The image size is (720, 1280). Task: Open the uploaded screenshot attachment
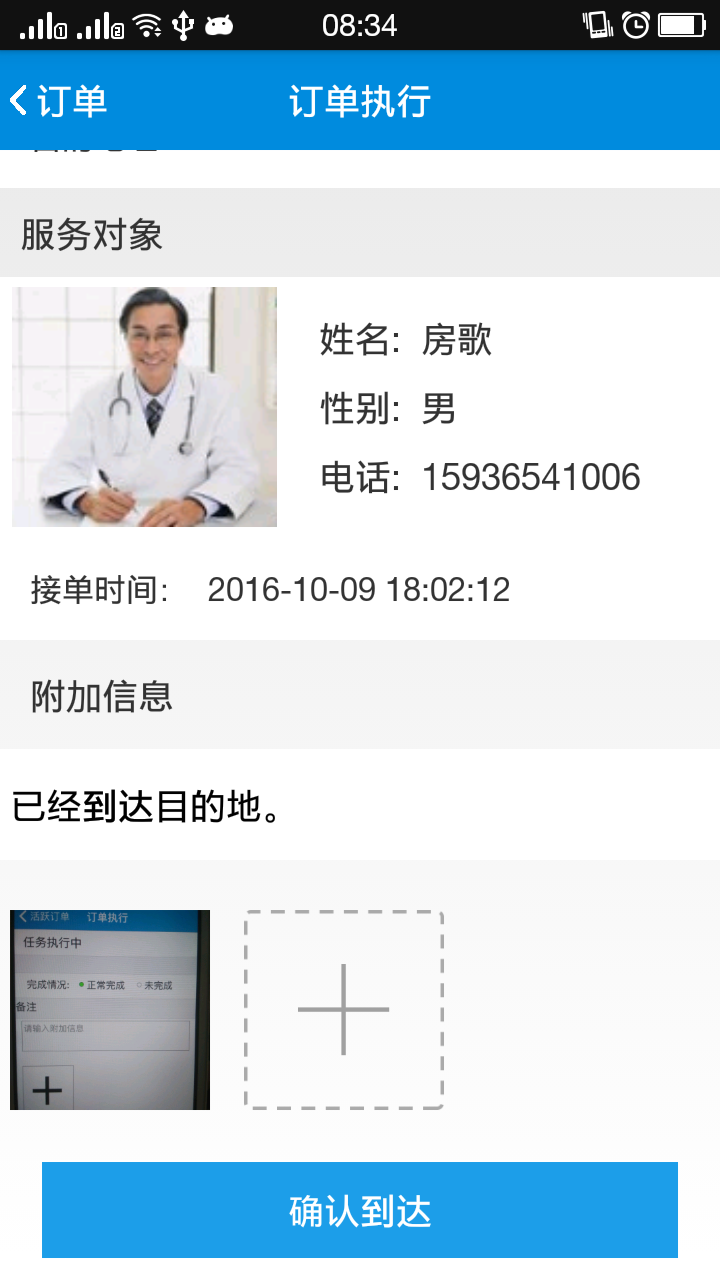110,1009
